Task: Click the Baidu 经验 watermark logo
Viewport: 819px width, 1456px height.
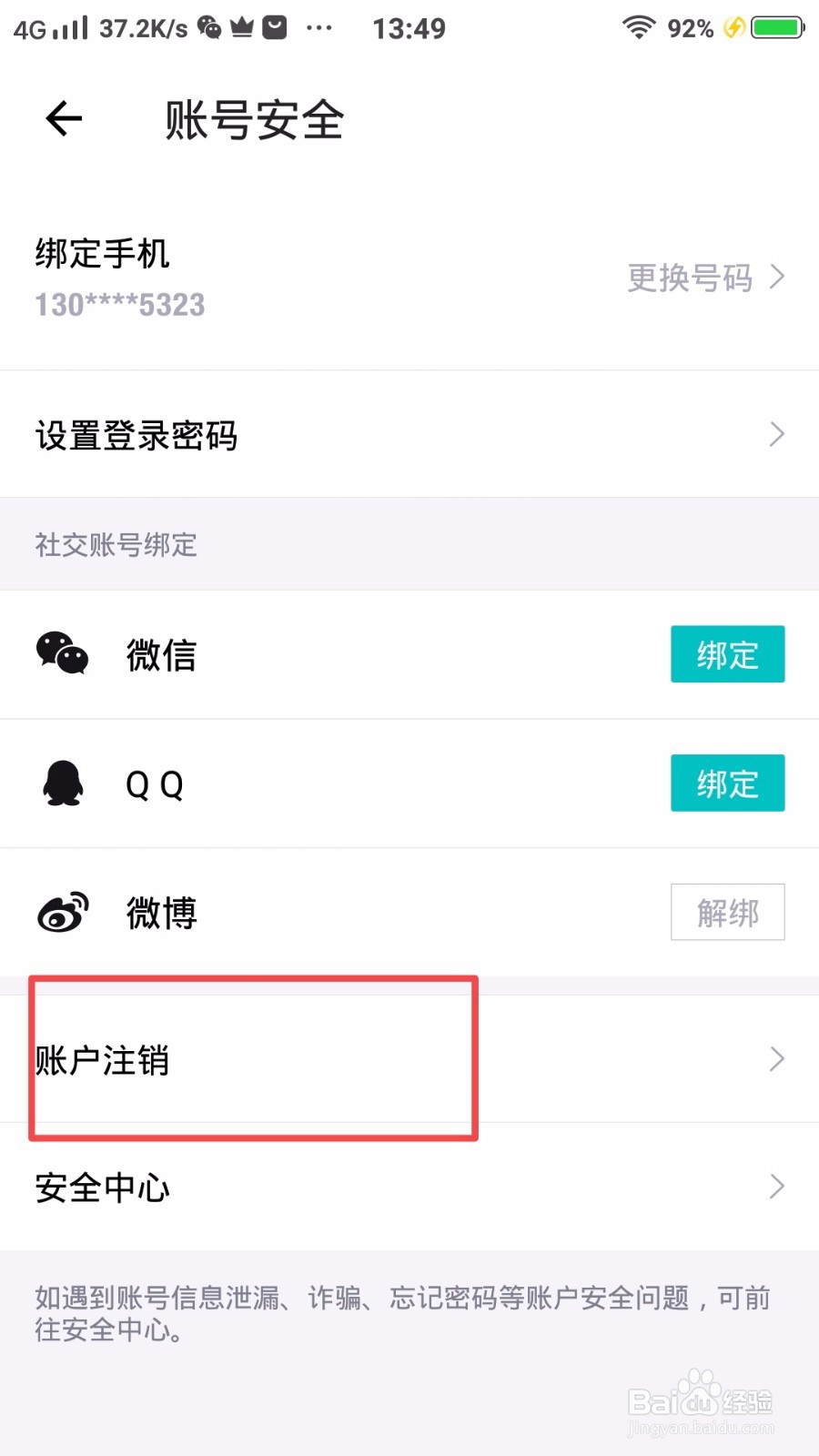Action: pyautogui.click(x=699, y=1401)
